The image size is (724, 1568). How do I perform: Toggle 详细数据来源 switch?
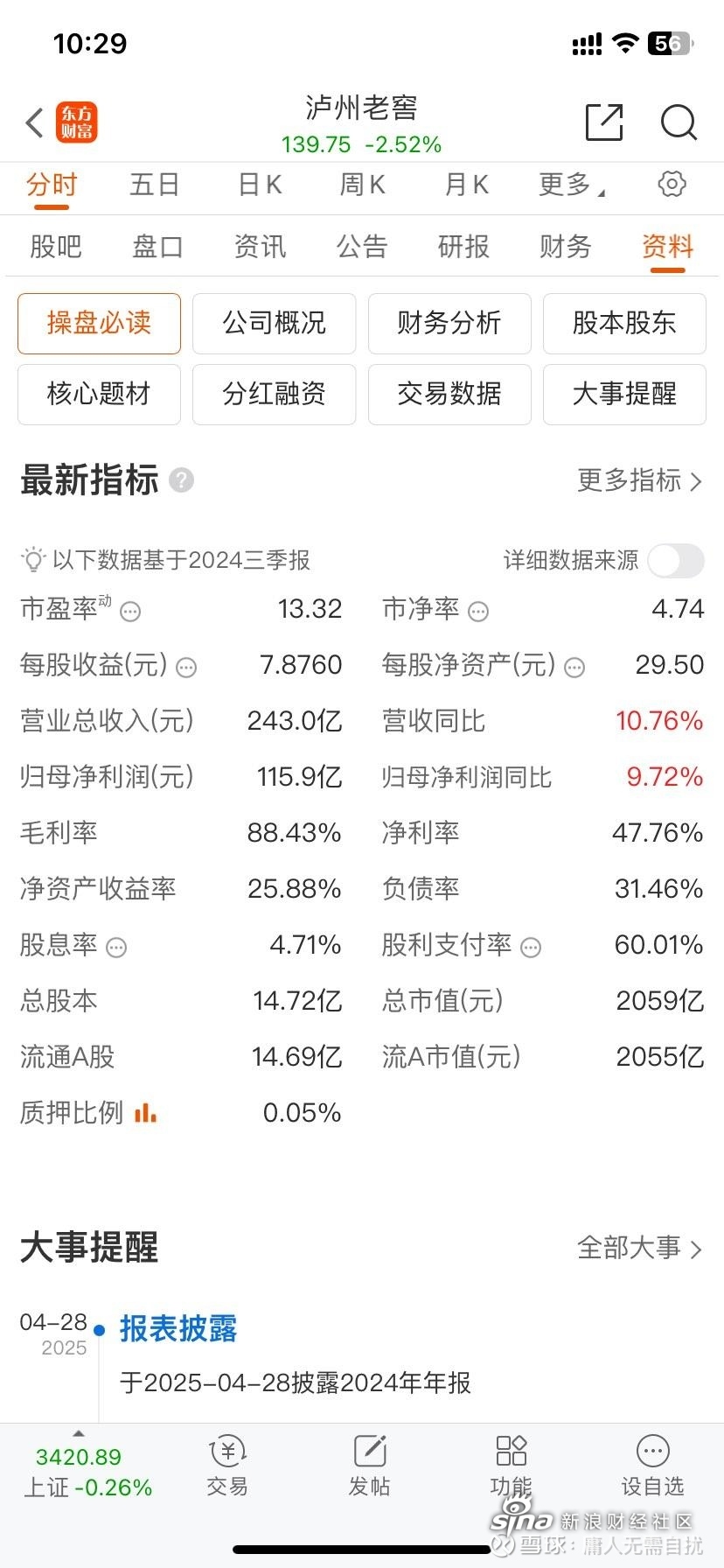pos(676,560)
